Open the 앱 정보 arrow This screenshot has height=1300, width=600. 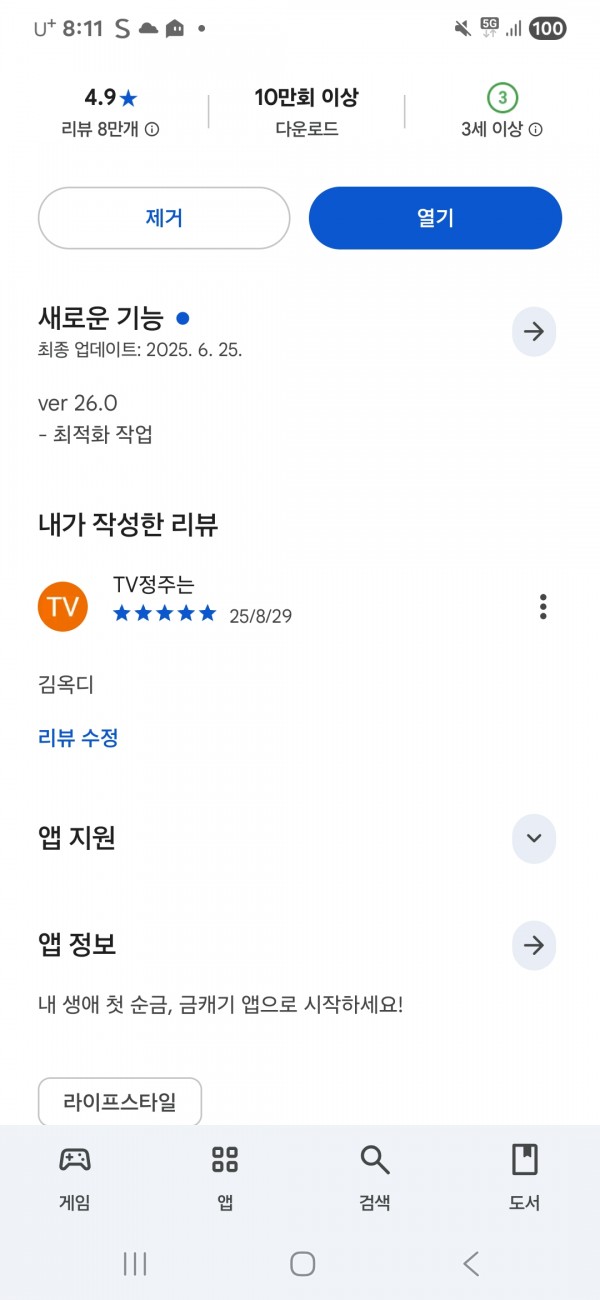pyautogui.click(x=534, y=945)
